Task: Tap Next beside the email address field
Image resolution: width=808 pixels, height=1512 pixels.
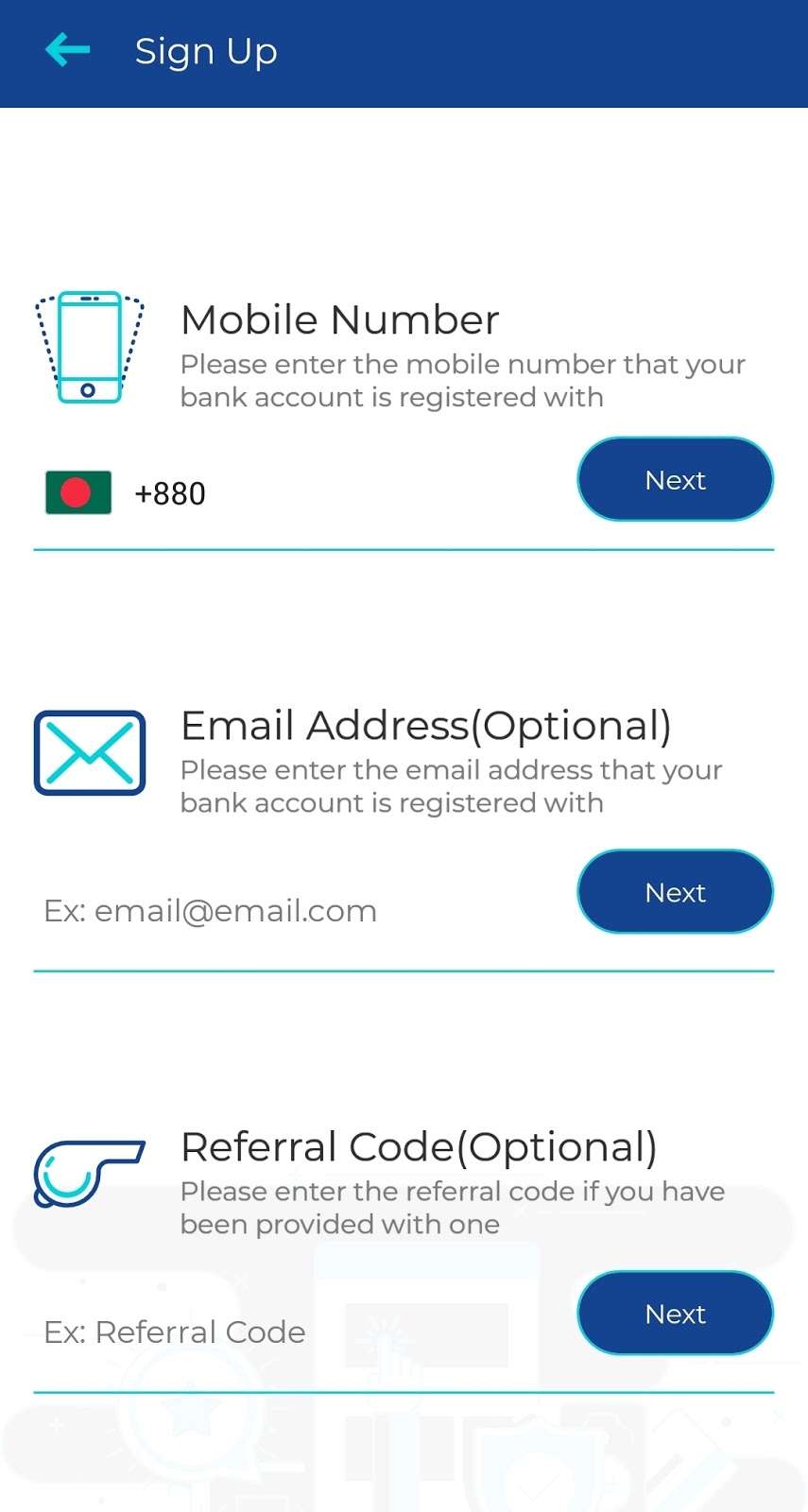Action: [x=675, y=892]
